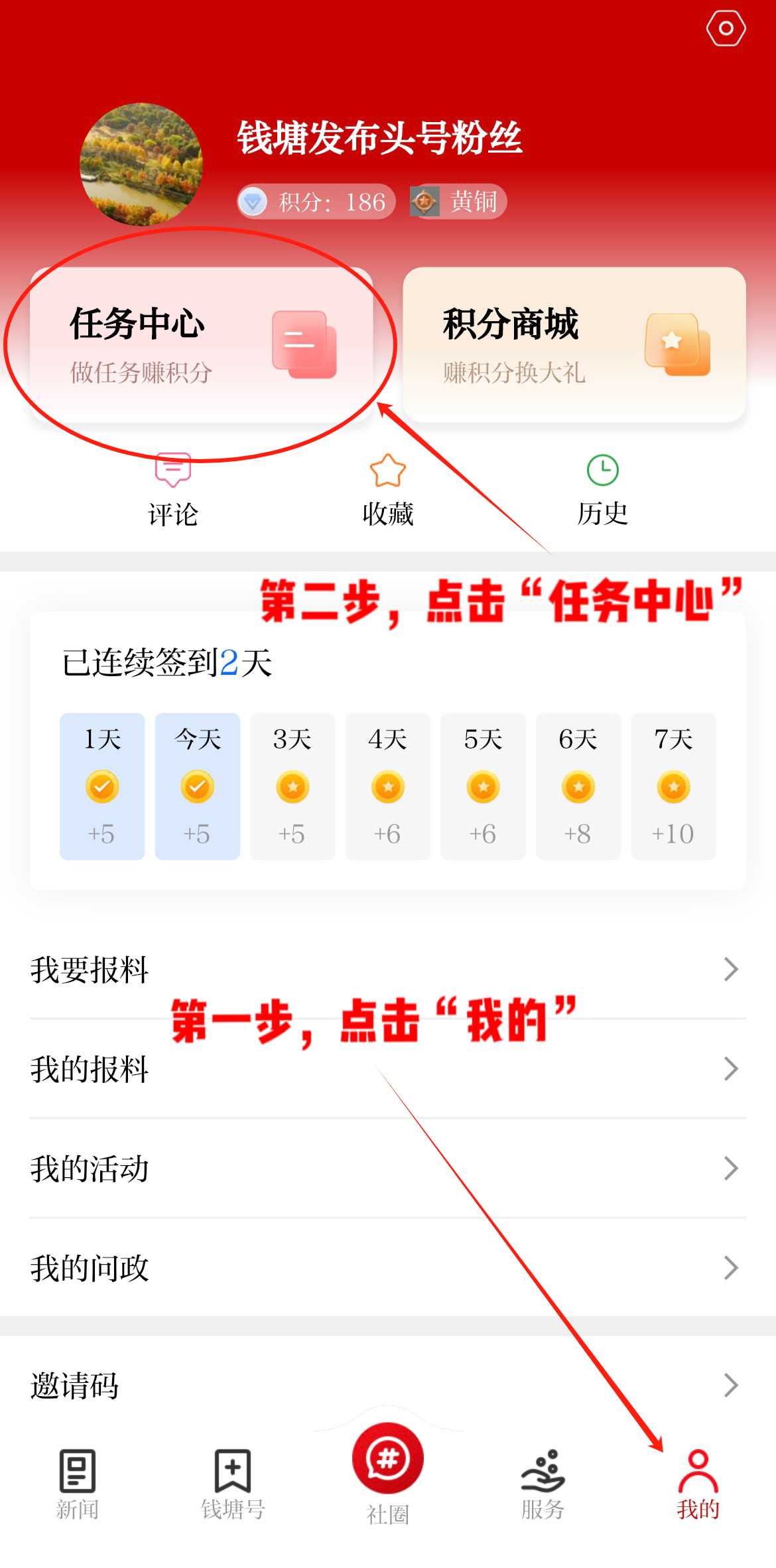Open the 我的问政 row
776x1568 pixels.
[x=388, y=1267]
